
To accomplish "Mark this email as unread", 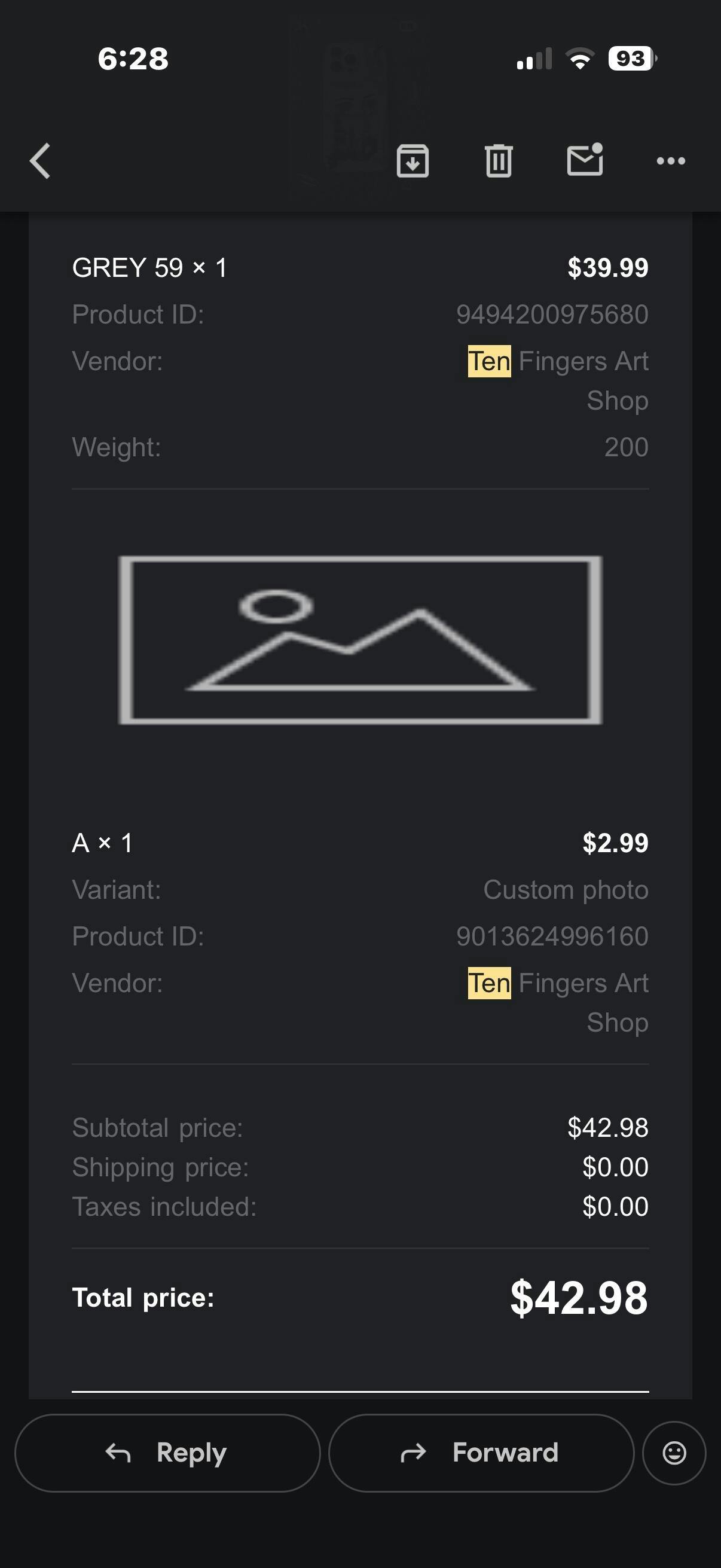I will click(x=585, y=160).
